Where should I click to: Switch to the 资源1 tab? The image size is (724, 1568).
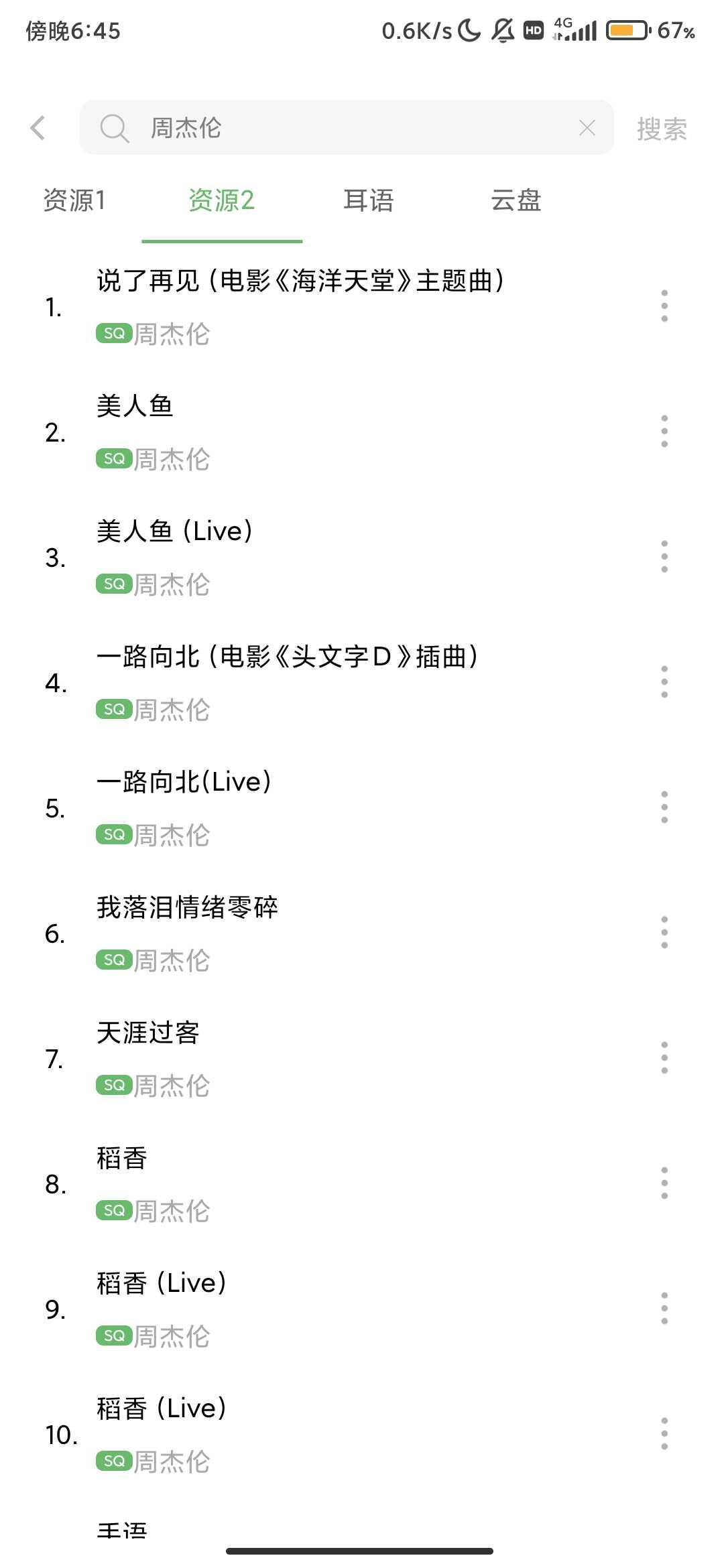(x=74, y=200)
